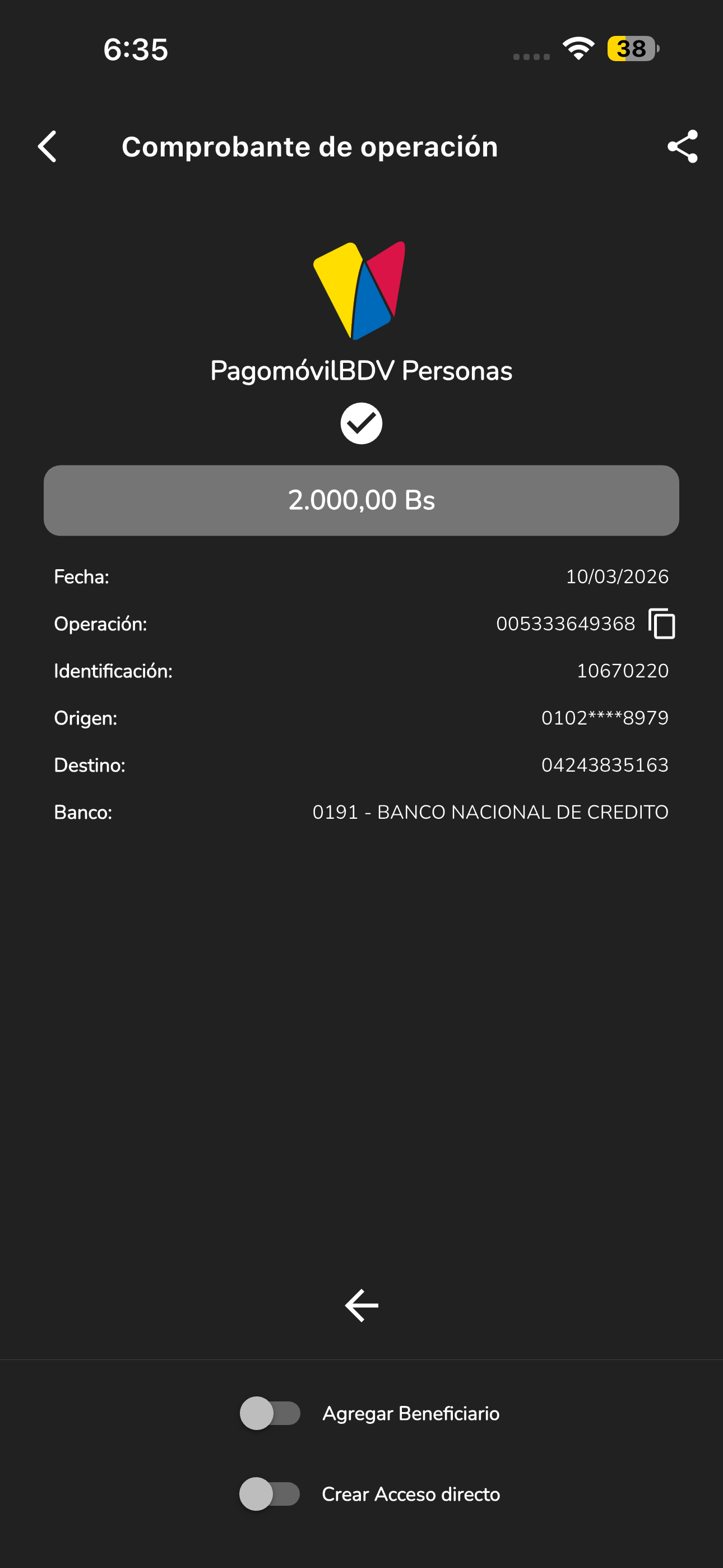Copy the operation number 005333649368
The image size is (723, 1568).
click(x=662, y=624)
